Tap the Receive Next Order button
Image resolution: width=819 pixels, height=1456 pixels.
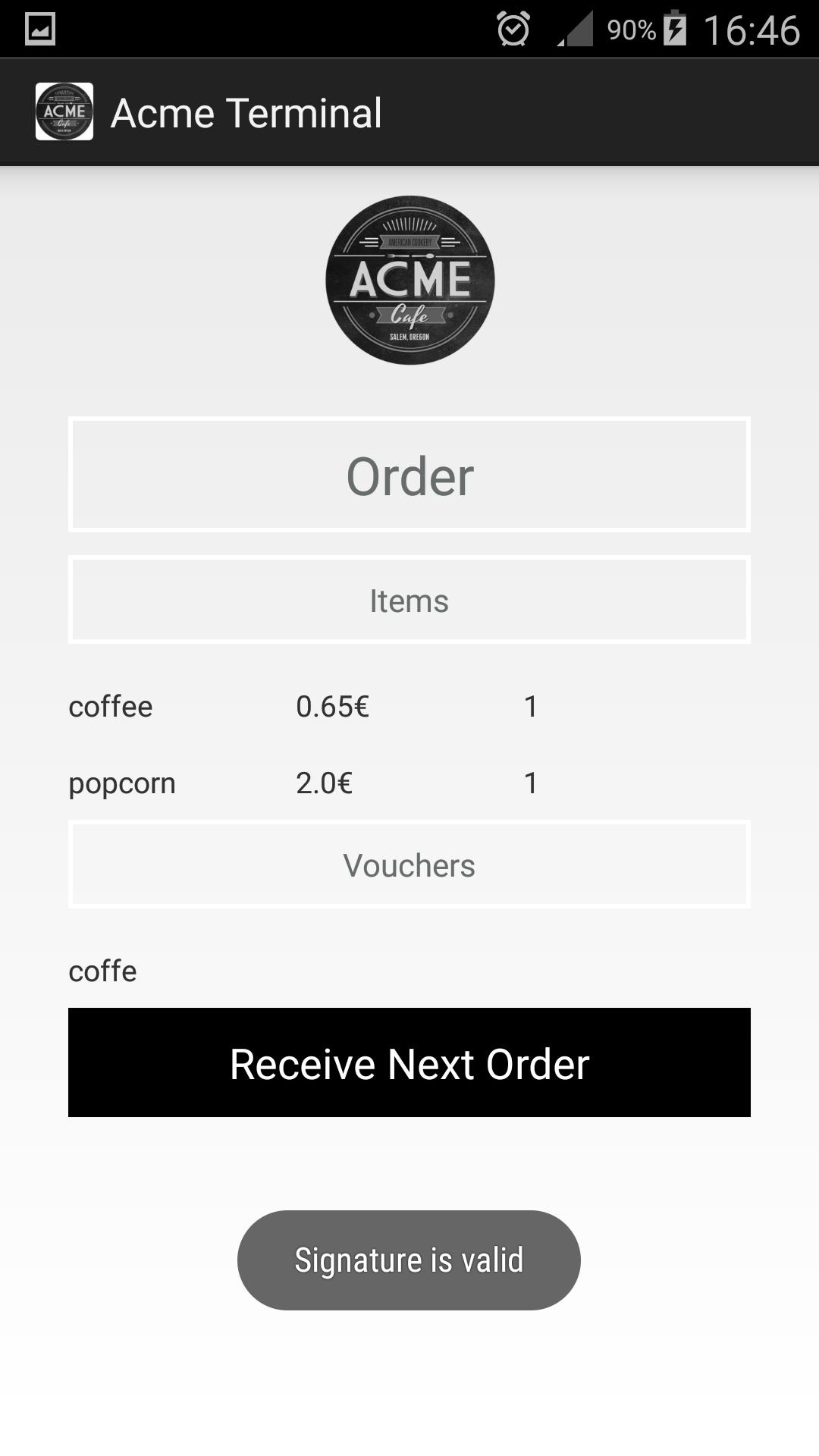[409, 1062]
